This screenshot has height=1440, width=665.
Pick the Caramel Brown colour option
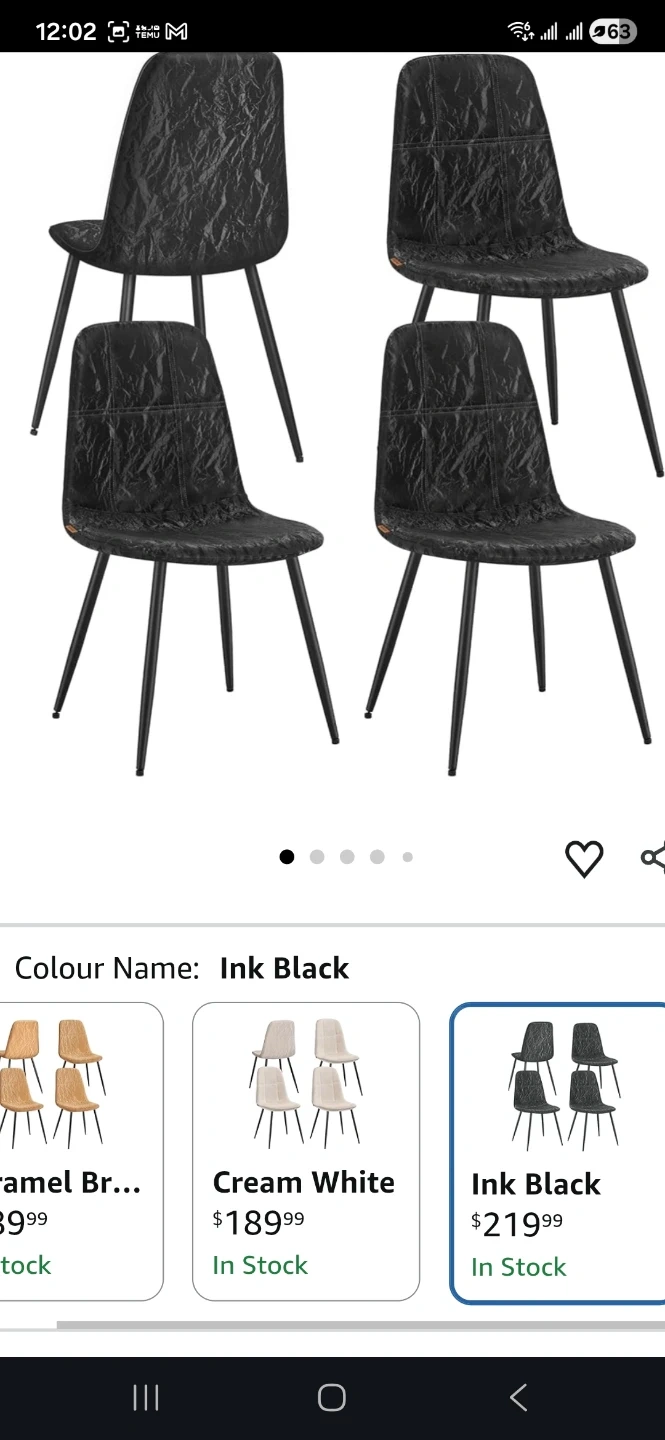click(80, 1151)
